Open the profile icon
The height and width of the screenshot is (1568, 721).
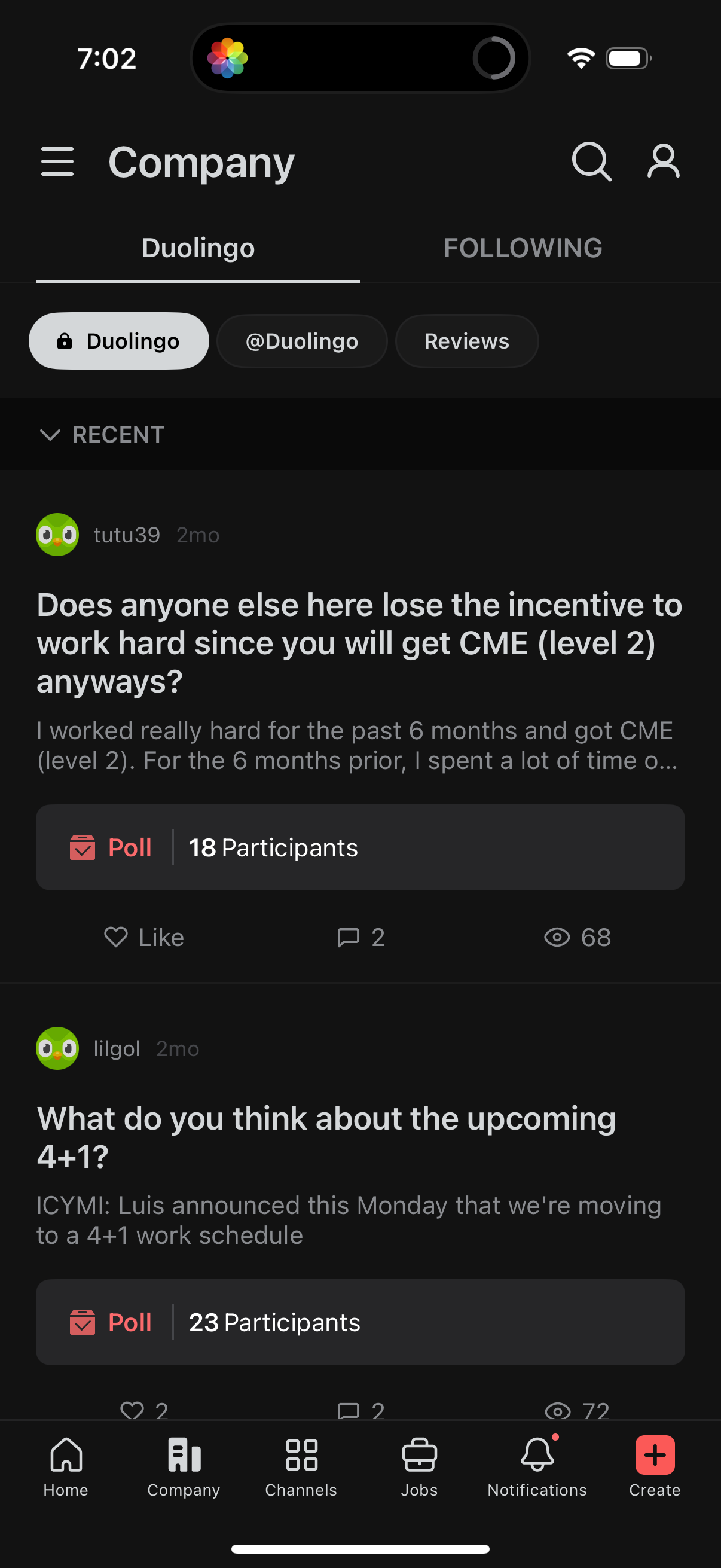click(x=662, y=161)
